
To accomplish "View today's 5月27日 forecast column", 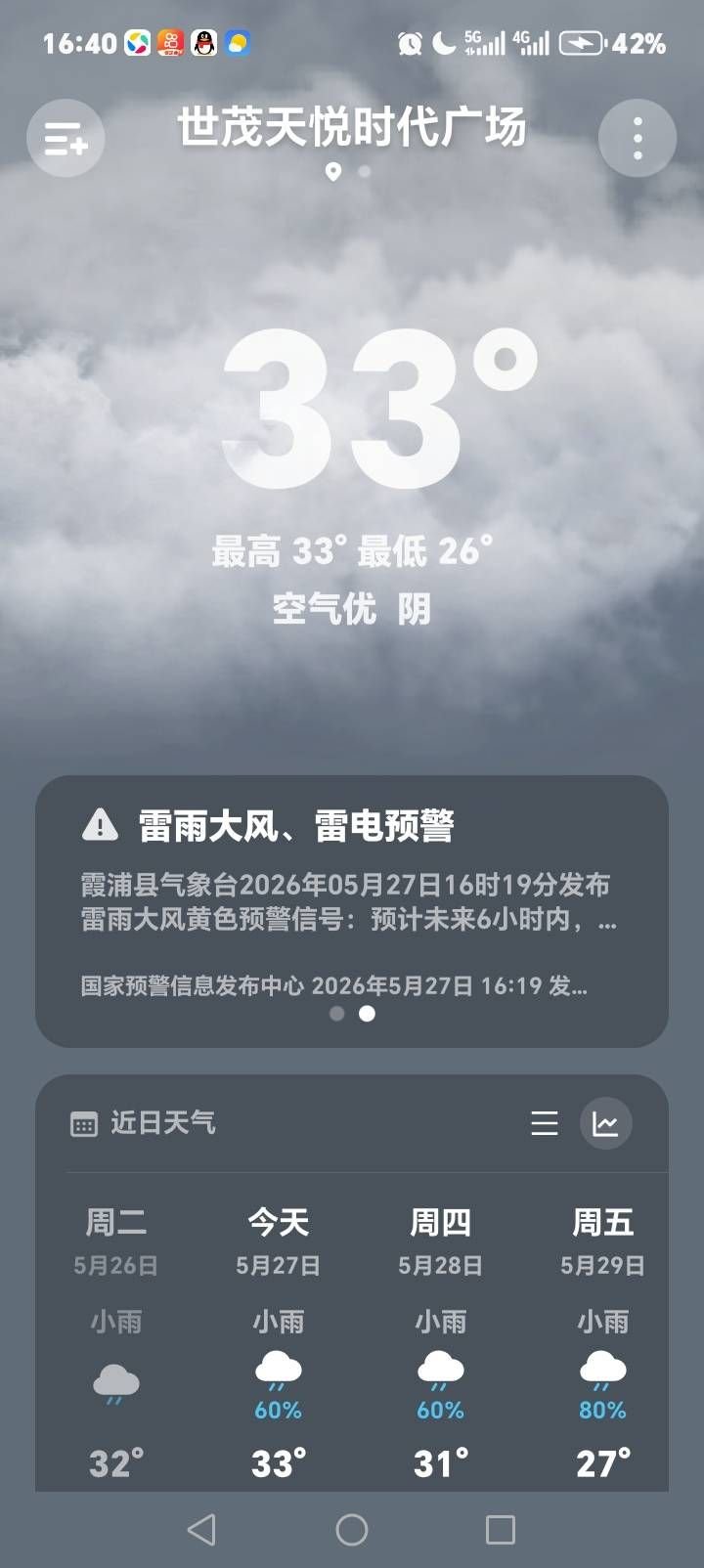I will [x=278, y=1344].
